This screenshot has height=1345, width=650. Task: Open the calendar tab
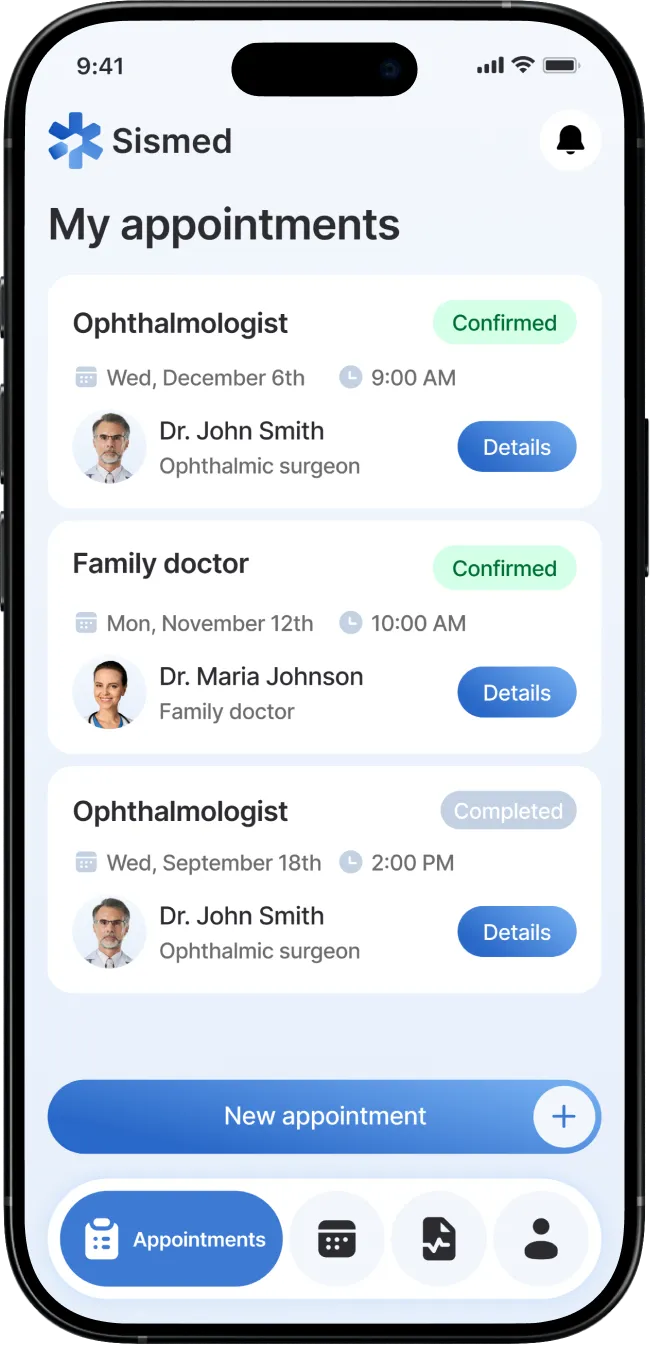(x=337, y=1239)
